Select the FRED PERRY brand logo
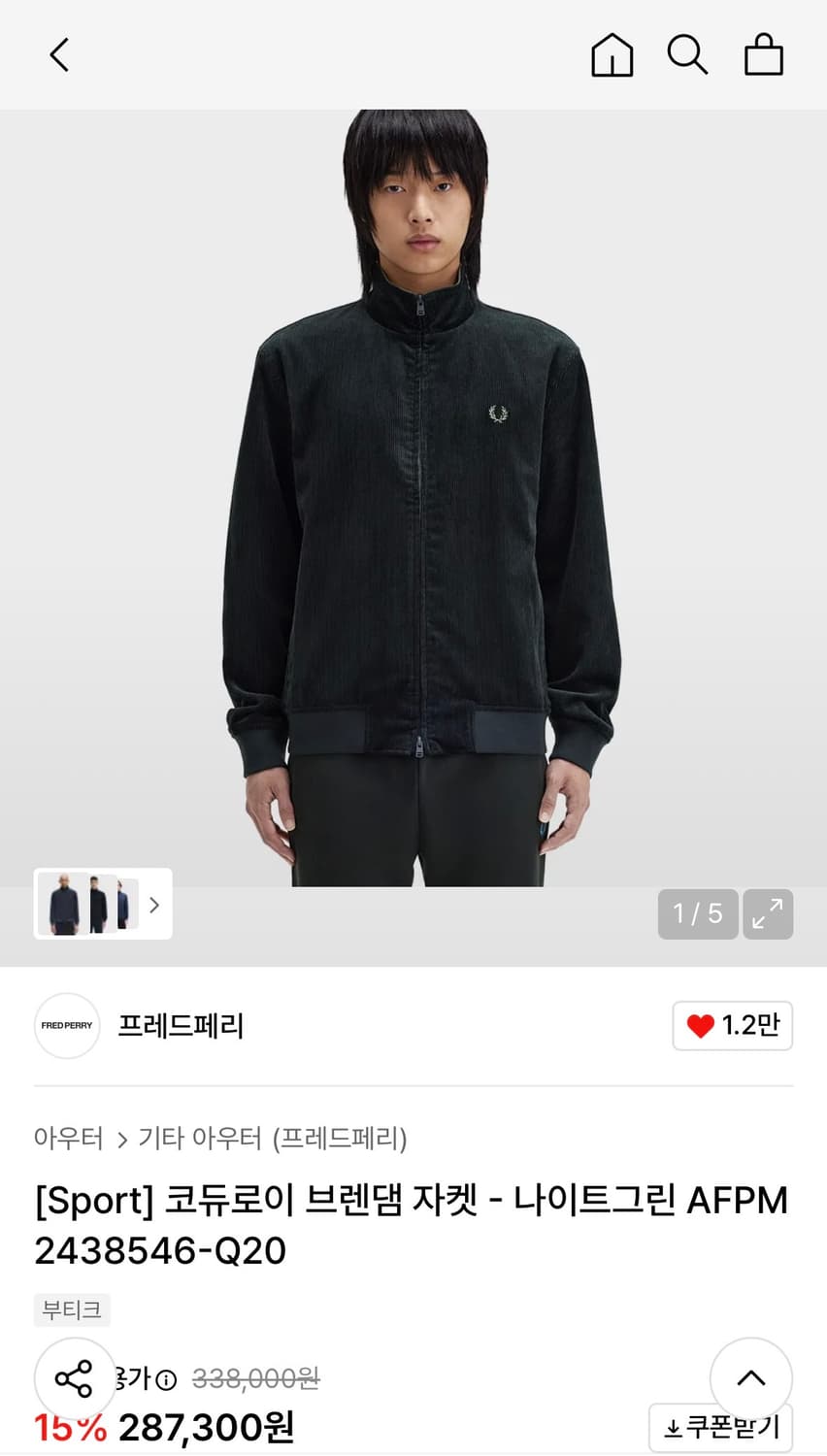Image resolution: width=827 pixels, height=1456 pixels. (66, 1025)
